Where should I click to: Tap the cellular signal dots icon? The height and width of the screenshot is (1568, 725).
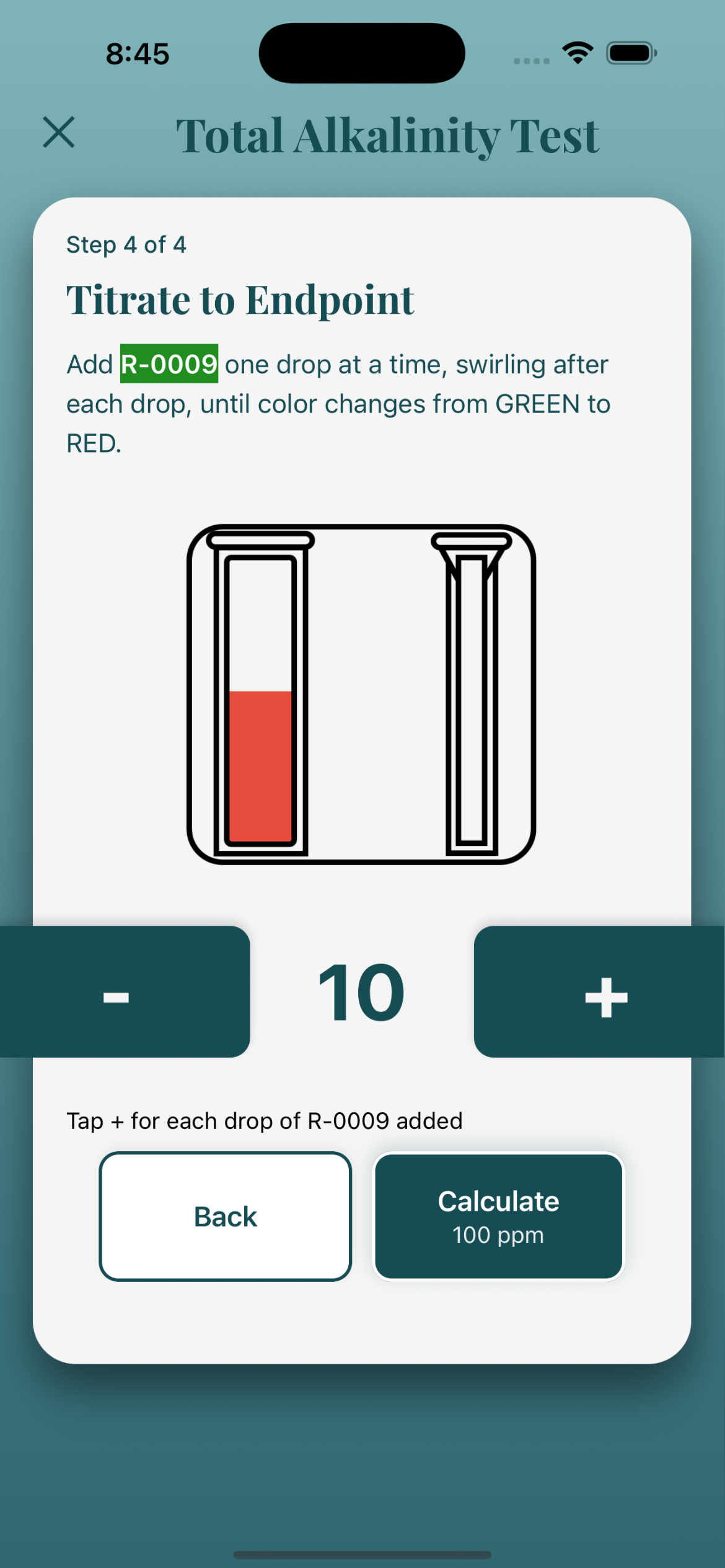(x=531, y=59)
